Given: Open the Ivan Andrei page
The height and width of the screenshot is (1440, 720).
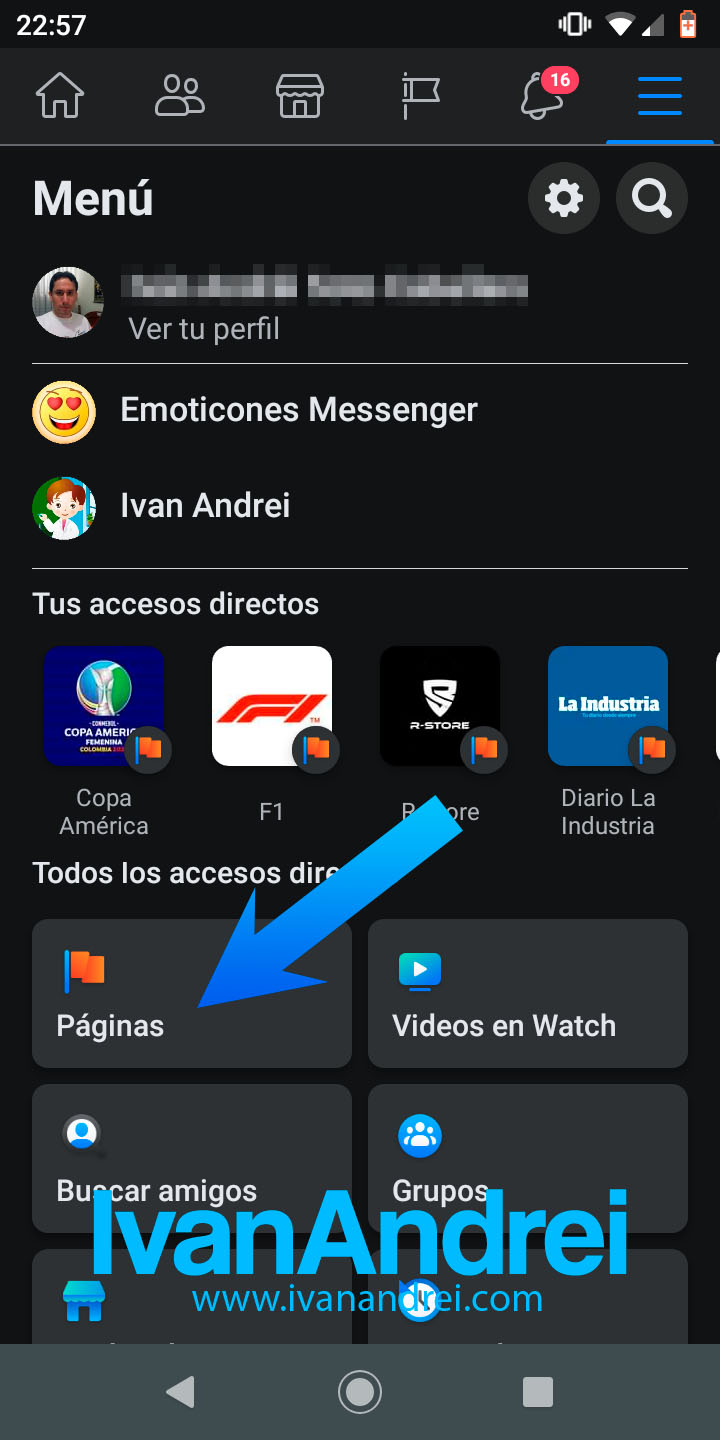Looking at the screenshot, I should pyautogui.click(x=205, y=506).
